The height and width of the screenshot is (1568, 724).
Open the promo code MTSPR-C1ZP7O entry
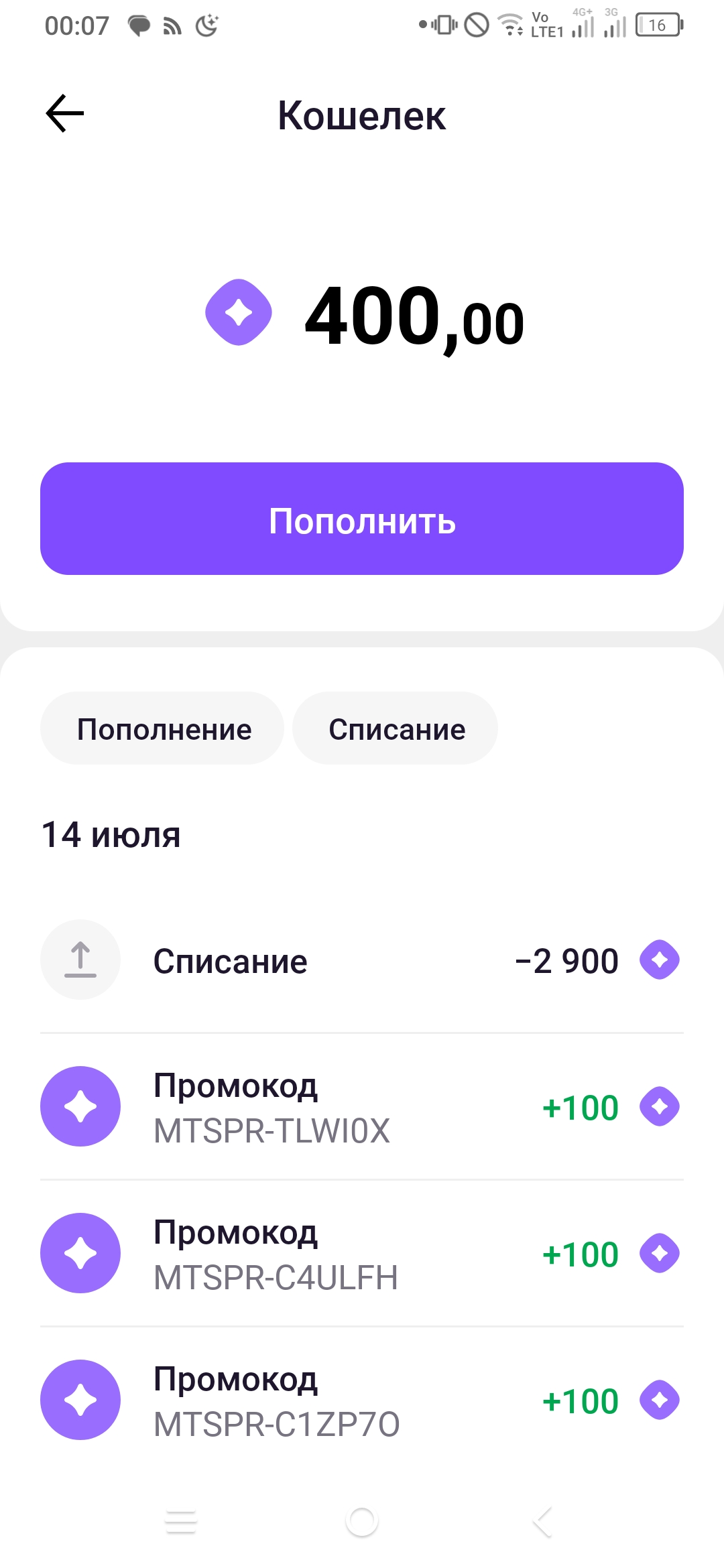point(362,1400)
